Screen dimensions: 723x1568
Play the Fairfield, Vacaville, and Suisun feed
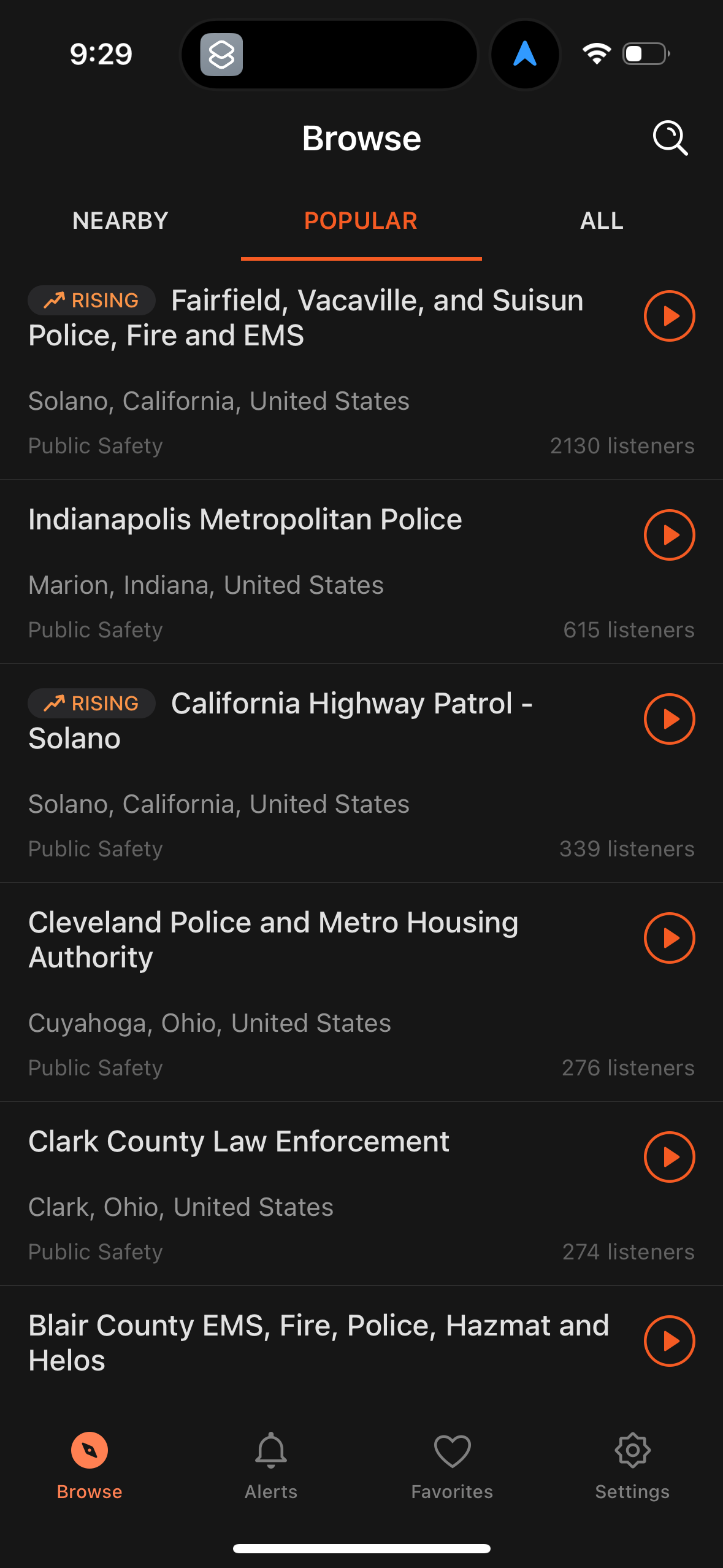(x=669, y=317)
